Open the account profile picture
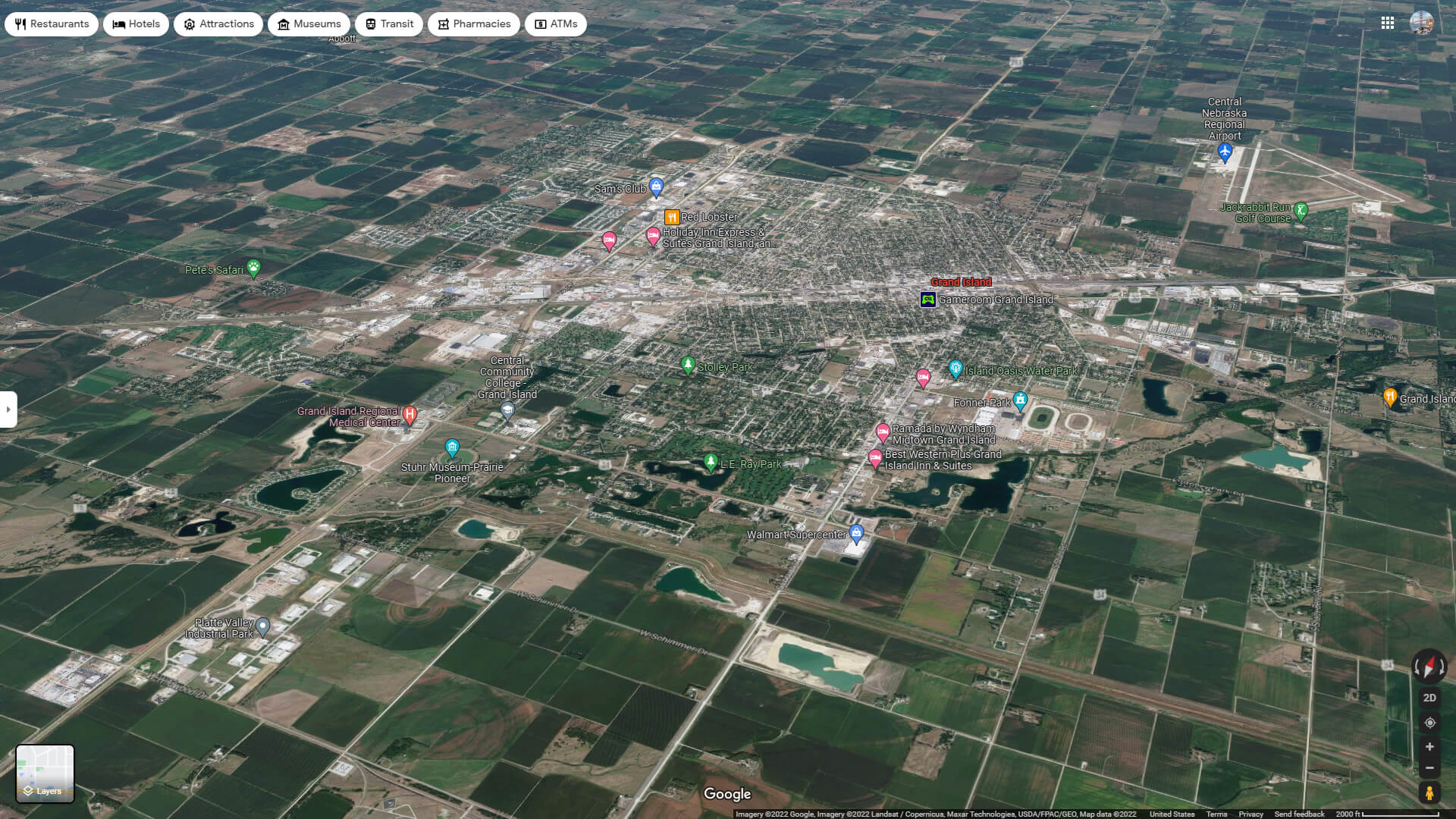Image resolution: width=1456 pixels, height=819 pixels. tap(1421, 23)
